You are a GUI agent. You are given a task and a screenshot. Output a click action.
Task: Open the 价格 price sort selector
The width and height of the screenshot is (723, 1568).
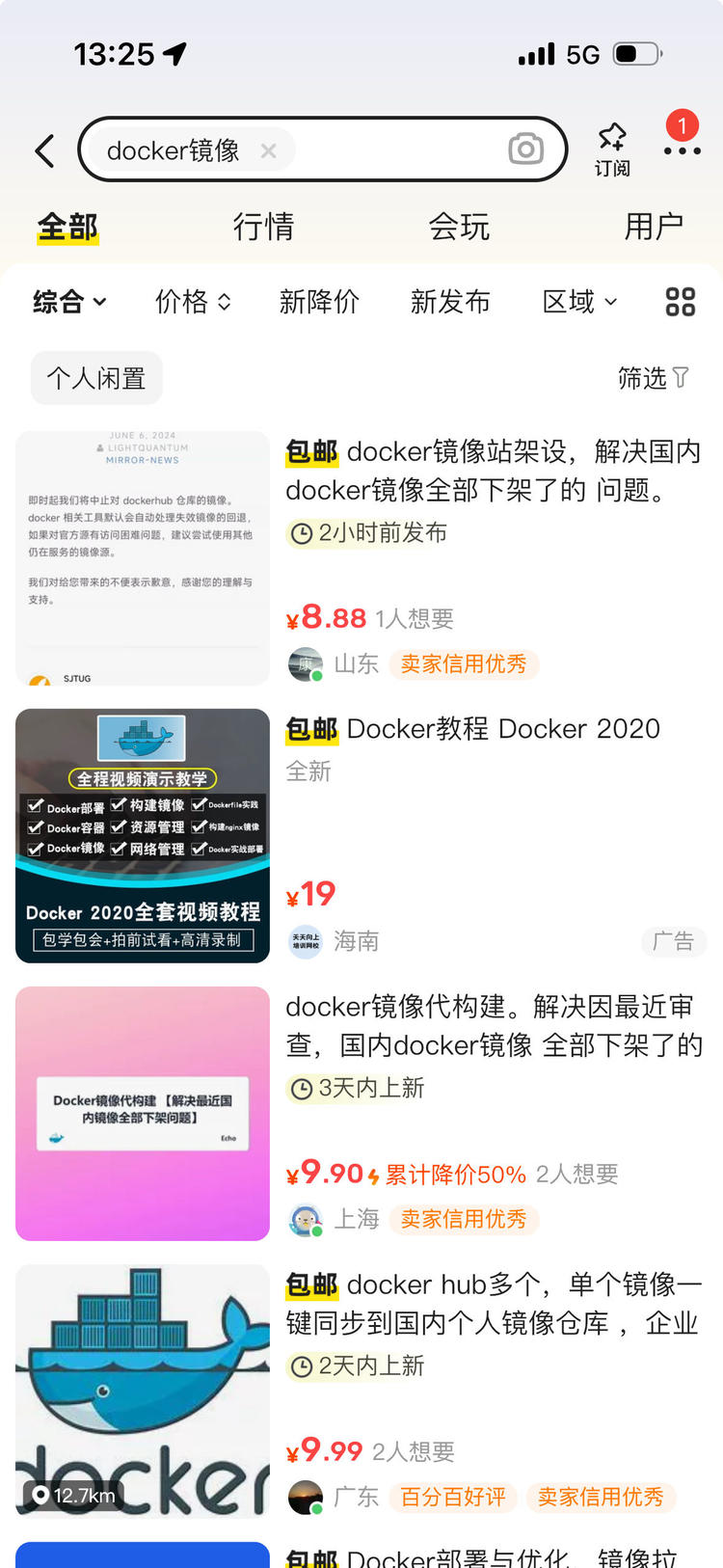coord(193,302)
